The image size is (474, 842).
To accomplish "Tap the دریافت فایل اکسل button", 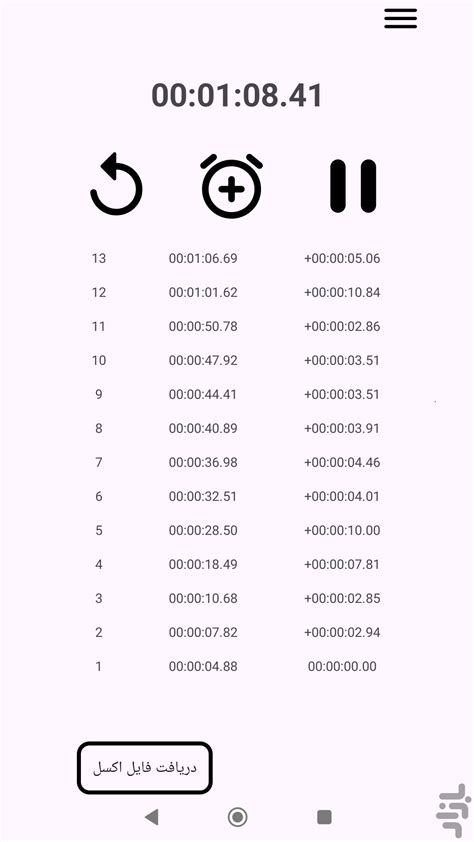I will pyautogui.click(x=145, y=767).
